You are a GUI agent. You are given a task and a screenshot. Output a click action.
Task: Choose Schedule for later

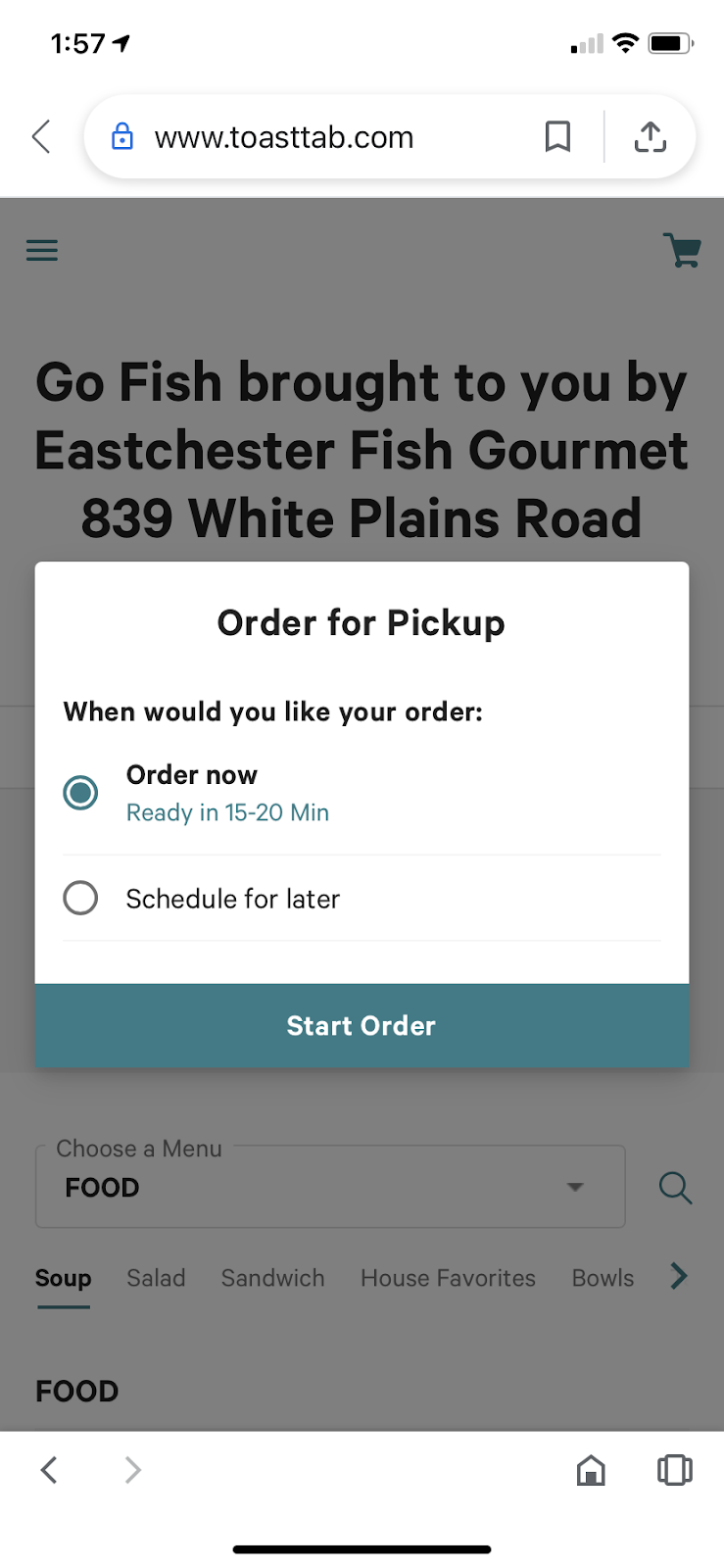80,897
